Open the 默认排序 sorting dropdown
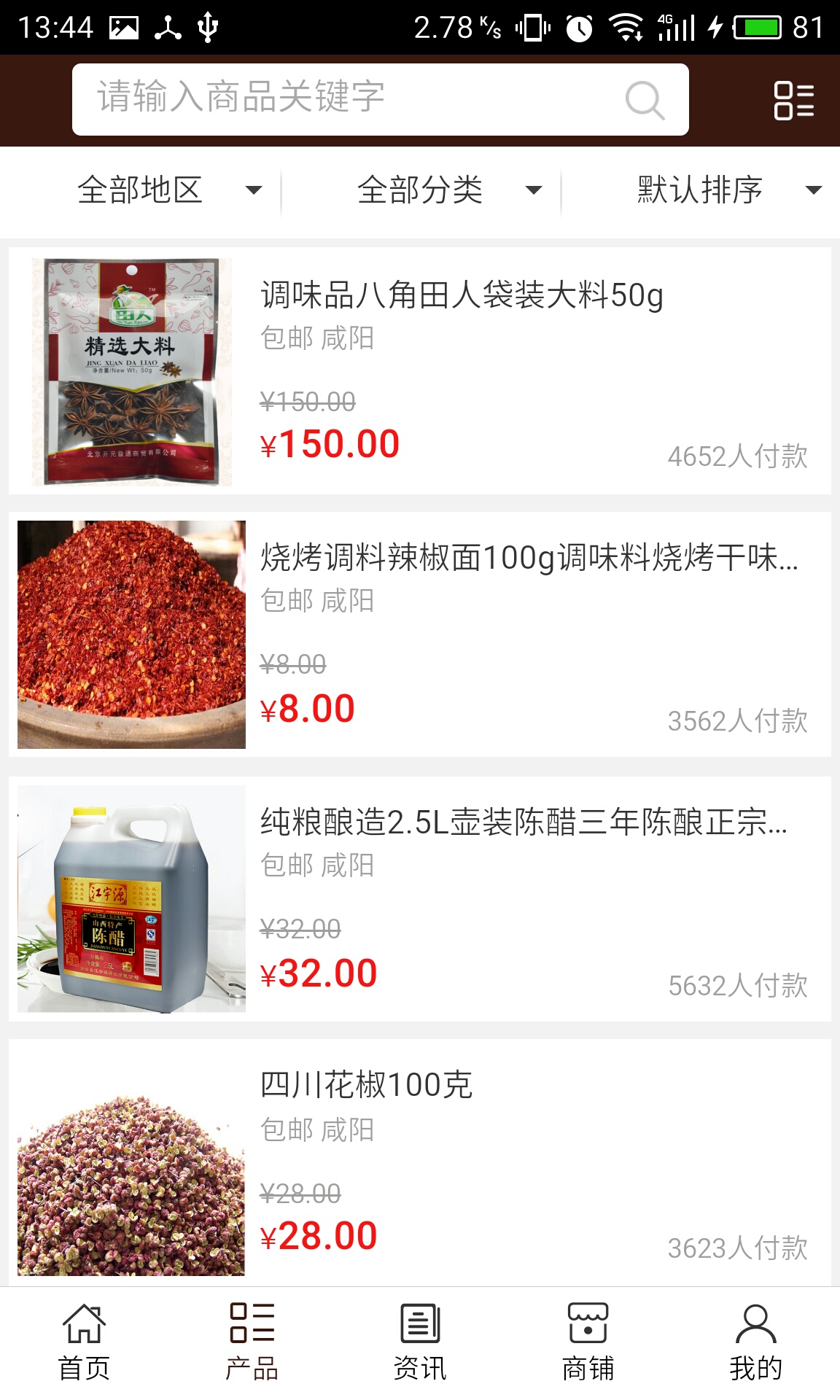840x1400 pixels. 728,190
